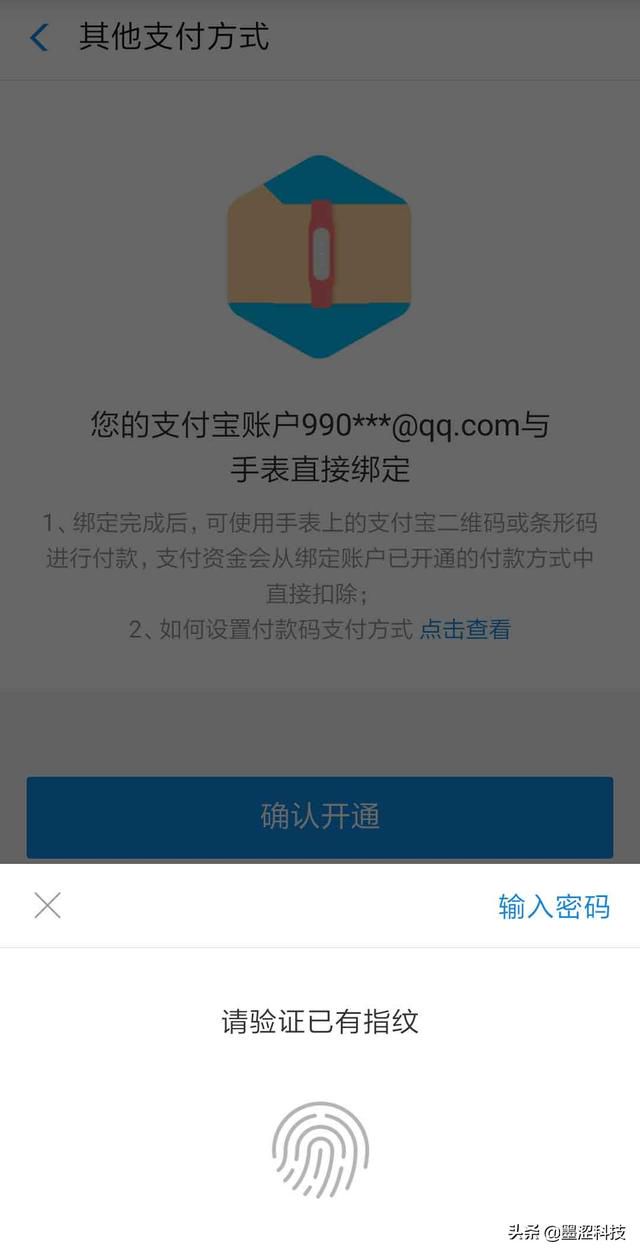
Task: Go back from 其他支付方式 page
Action: (x=39, y=39)
